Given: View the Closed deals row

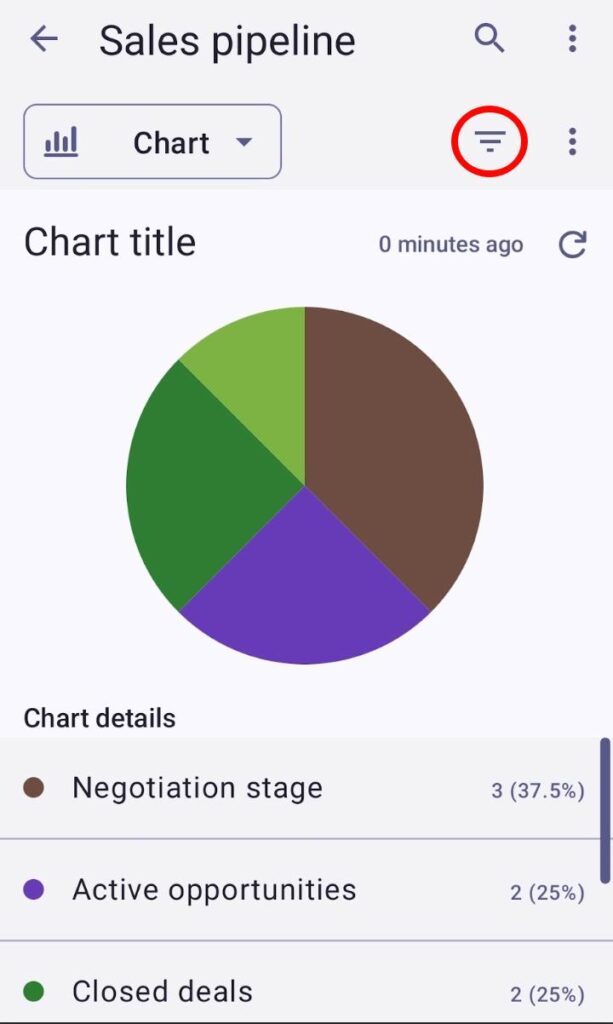Looking at the screenshot, I should 300,991.
